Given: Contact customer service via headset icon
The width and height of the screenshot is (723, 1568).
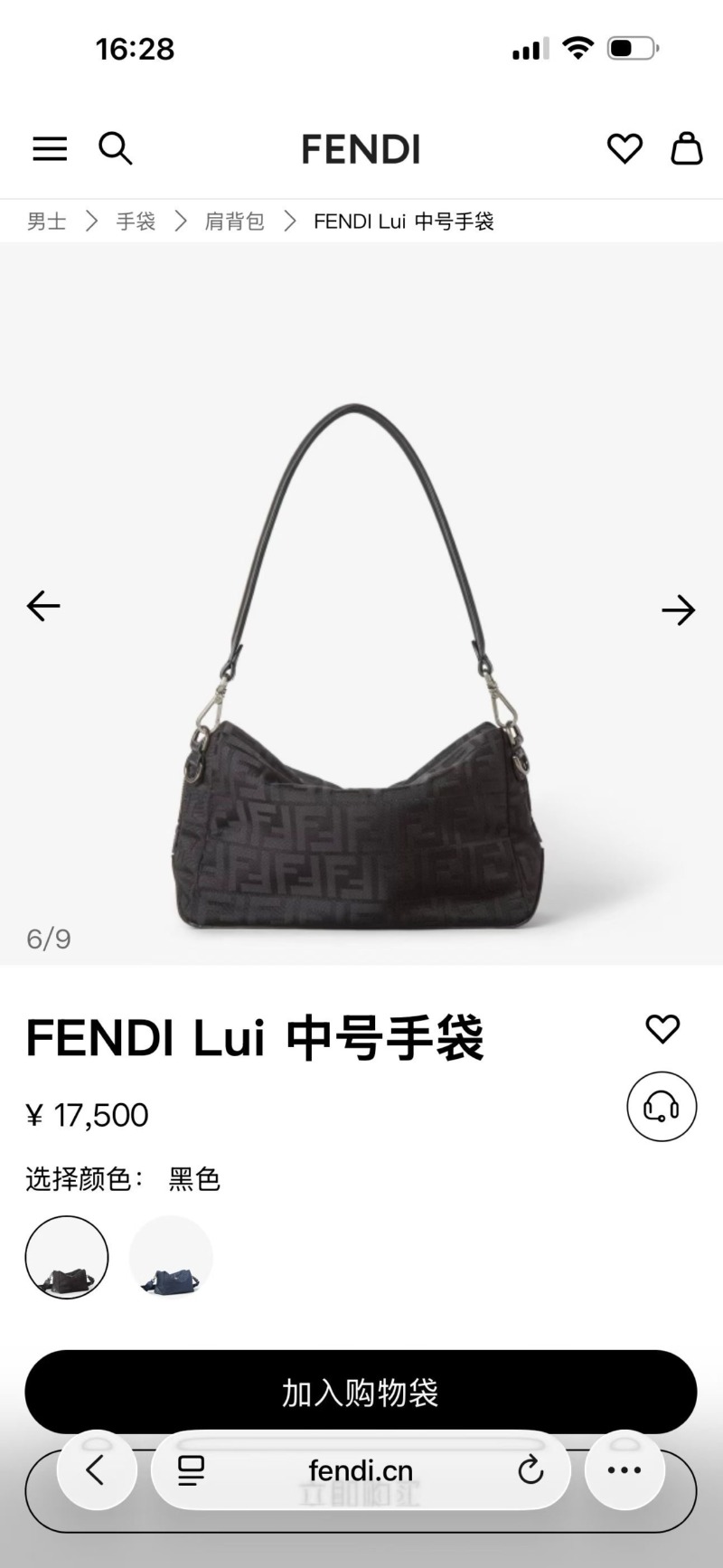Looking at the screenshot, I should pyautogui.click(x=662, y=1107).
